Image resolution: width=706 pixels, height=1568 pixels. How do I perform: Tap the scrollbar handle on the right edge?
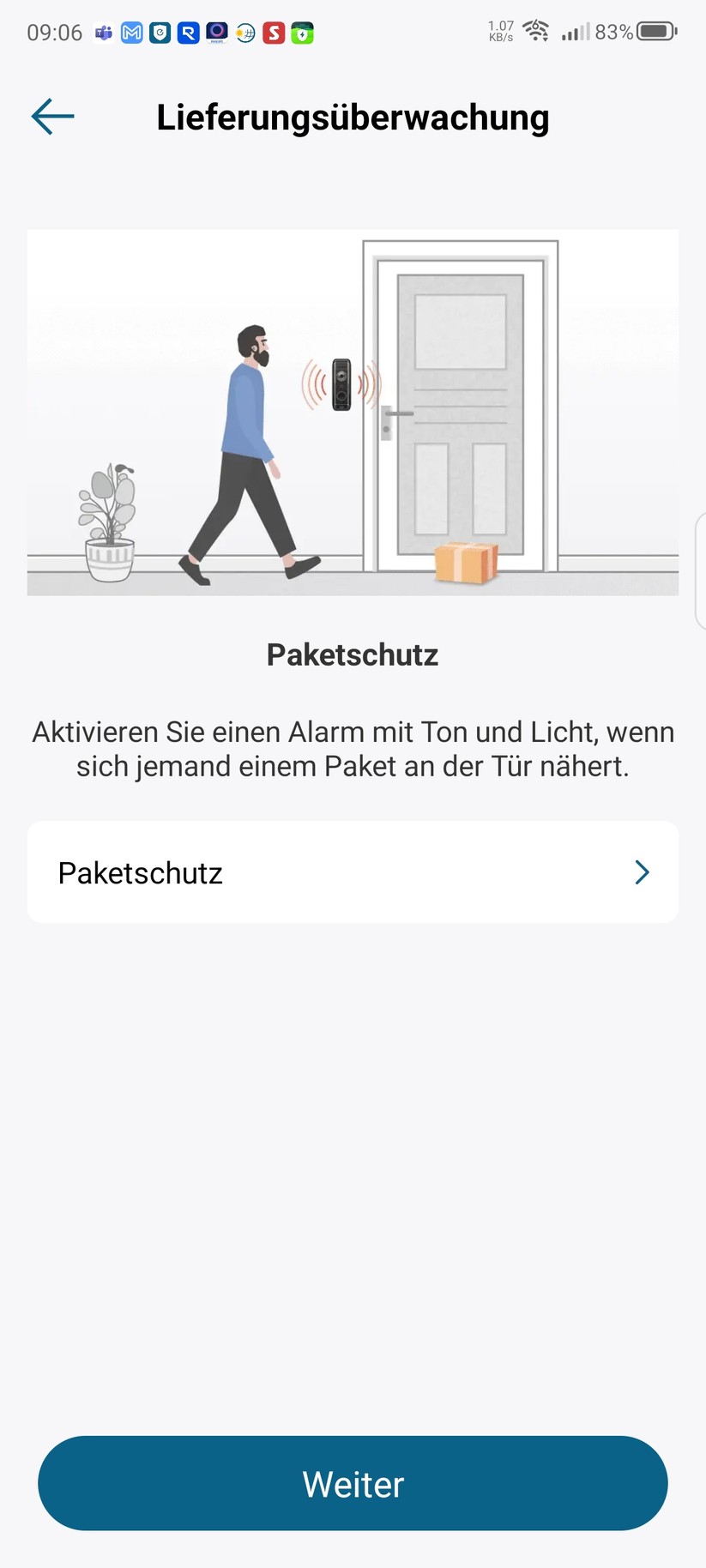pos(701,566)
